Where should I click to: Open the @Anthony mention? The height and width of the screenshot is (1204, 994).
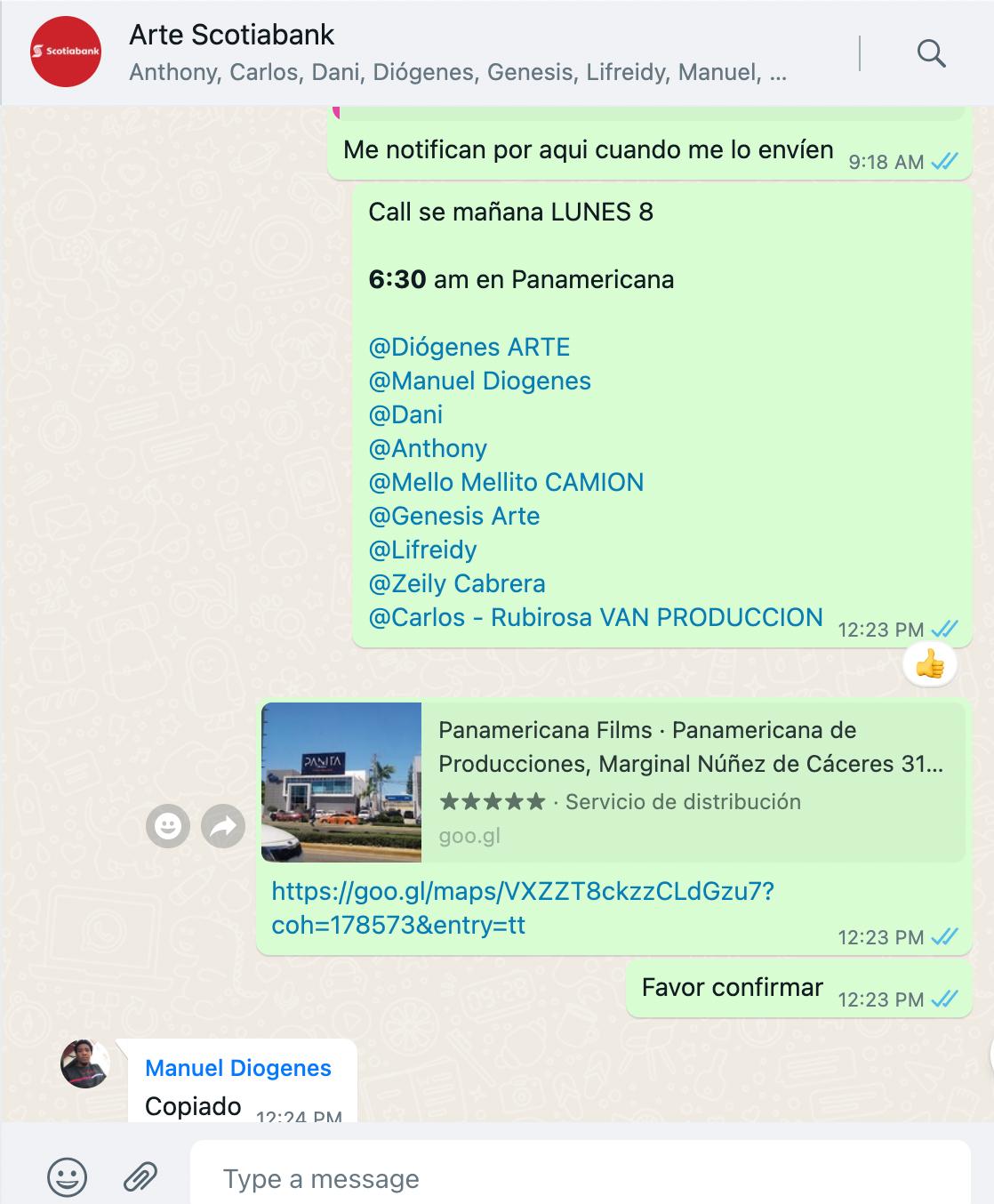tap(428, 448)
